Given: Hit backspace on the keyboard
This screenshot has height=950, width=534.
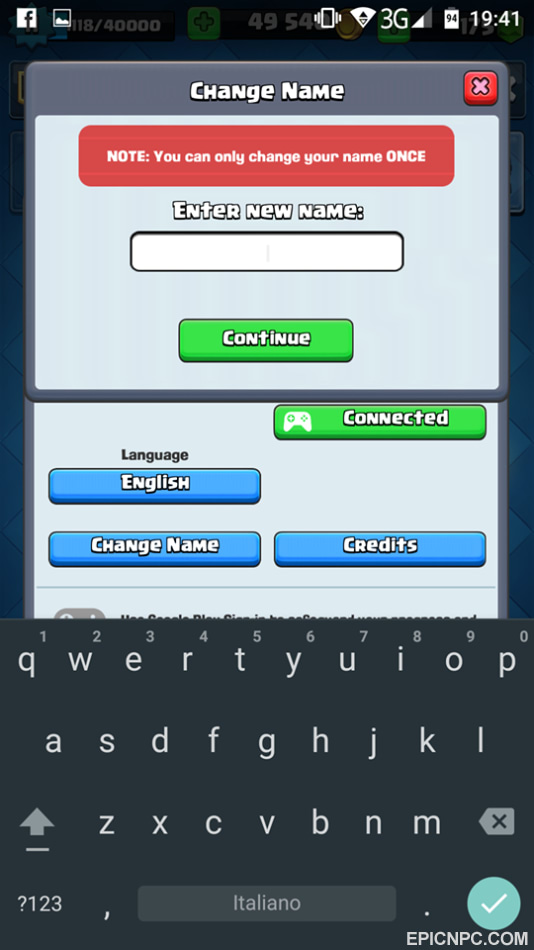Looking at the screenshot, I should [x=496, y=822].
